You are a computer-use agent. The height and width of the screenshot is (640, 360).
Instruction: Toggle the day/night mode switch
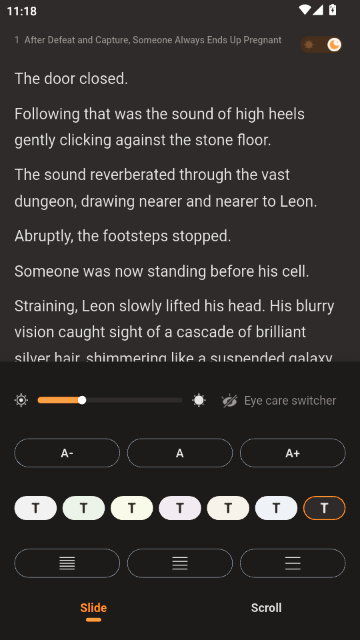pyautogui.click(x=321, y=44)
